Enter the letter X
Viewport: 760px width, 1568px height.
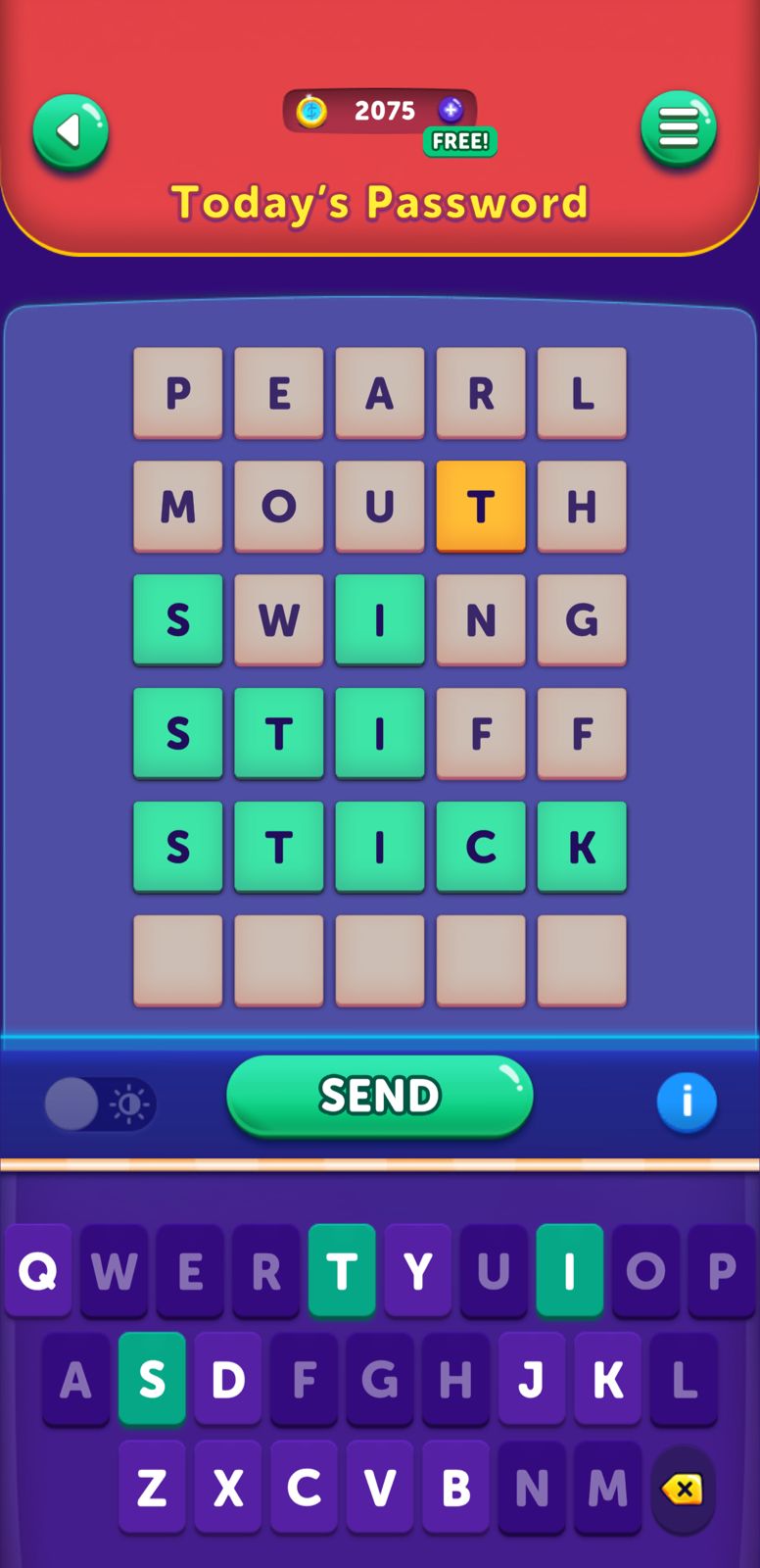(227, 1488)
